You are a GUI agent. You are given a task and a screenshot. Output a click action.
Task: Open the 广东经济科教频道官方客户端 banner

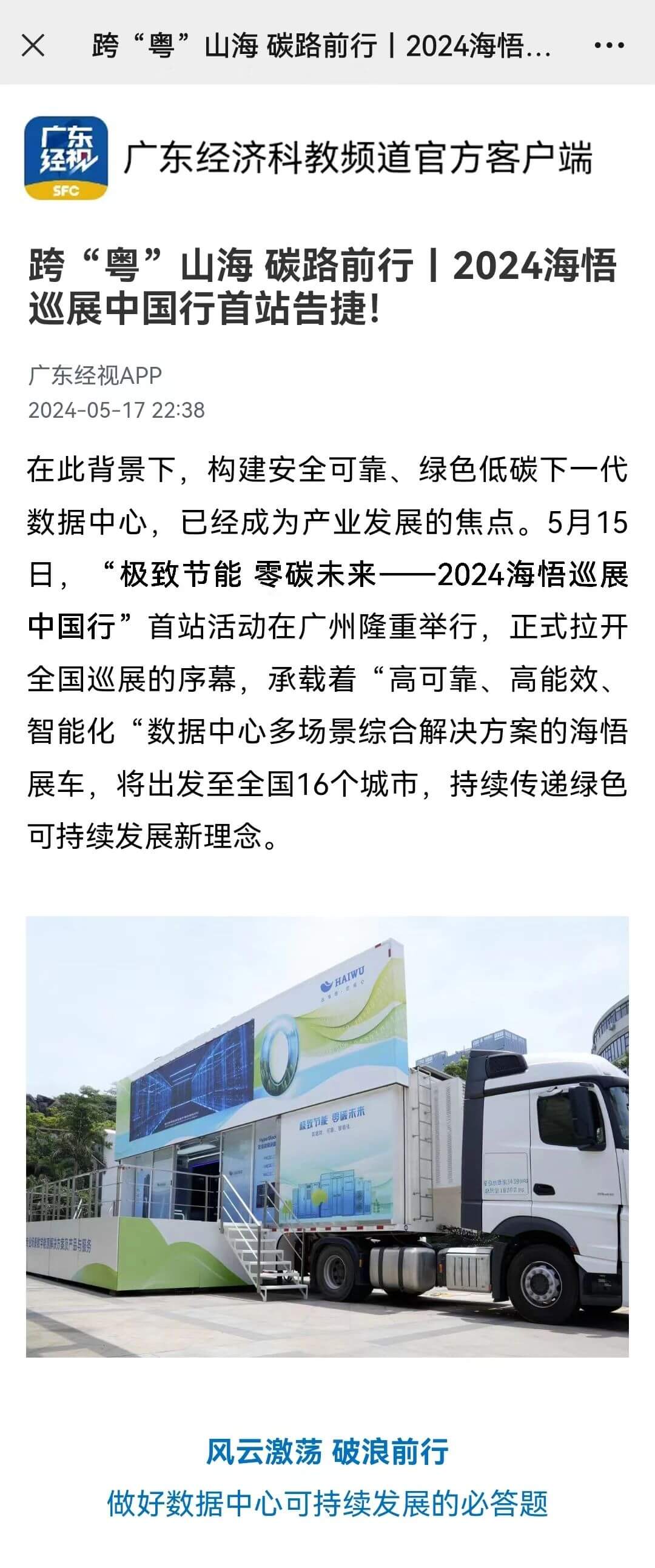[x=327, y=158]
